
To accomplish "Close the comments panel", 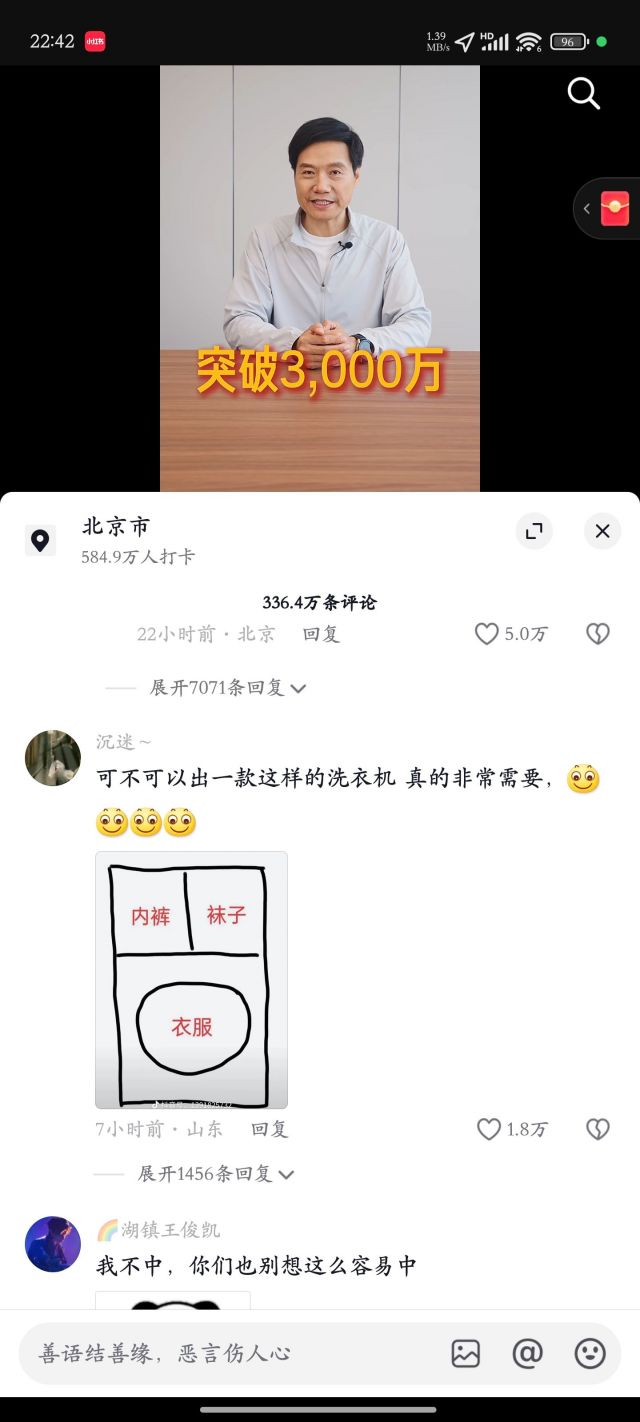I will pyautogui.click(x=602, y=531).
